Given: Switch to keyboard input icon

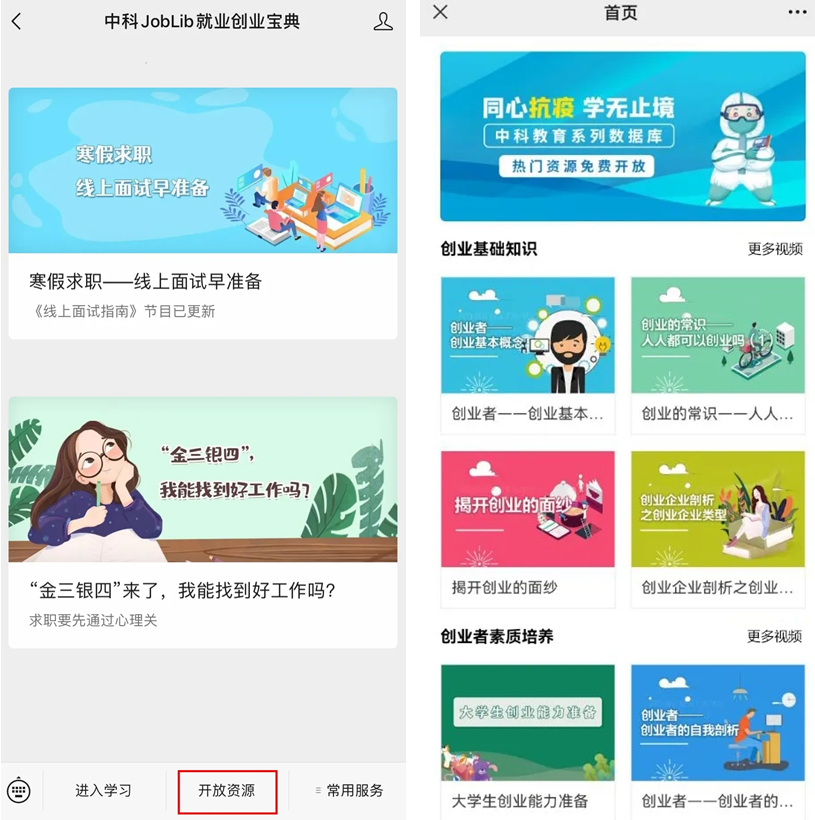Looking at the screenshot, I should click(19, 790).
